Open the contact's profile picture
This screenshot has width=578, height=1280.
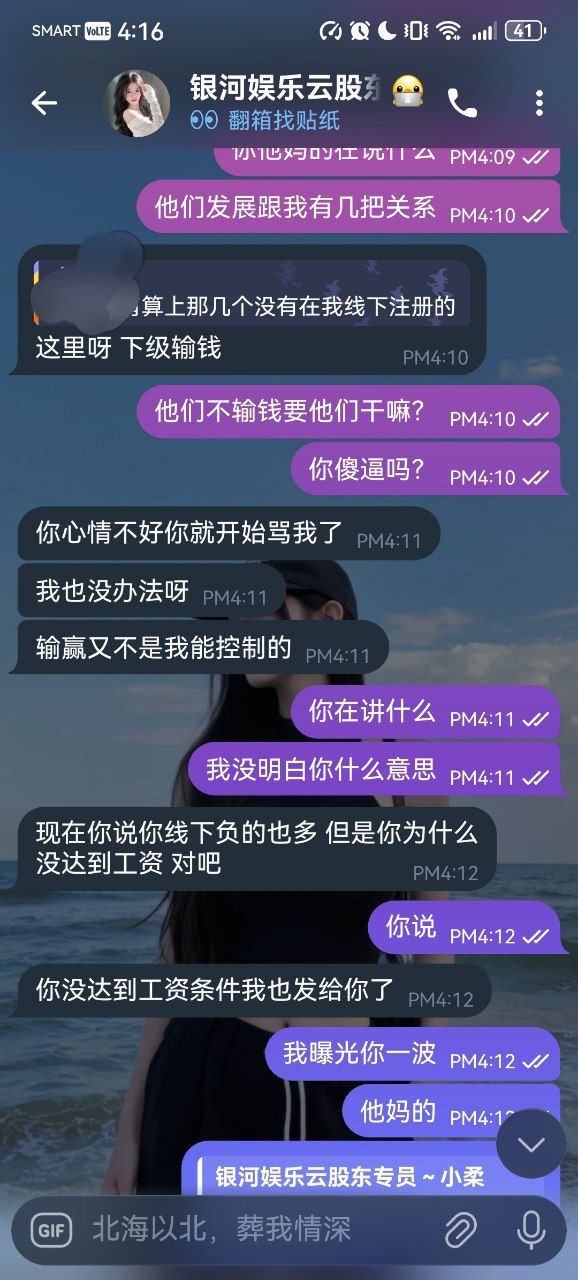pyautogui.click(x=137, y=103)
